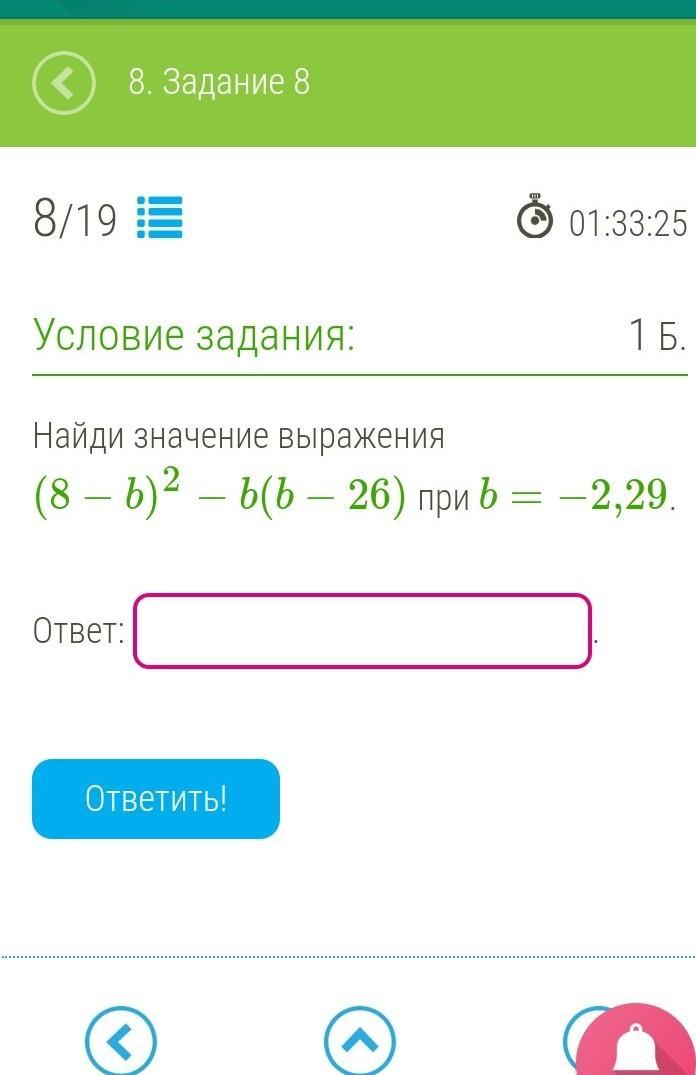This screenshot has height=1075, width=696.
Task: Tap the bottom up arrow button
Action: click(359, 1041)
